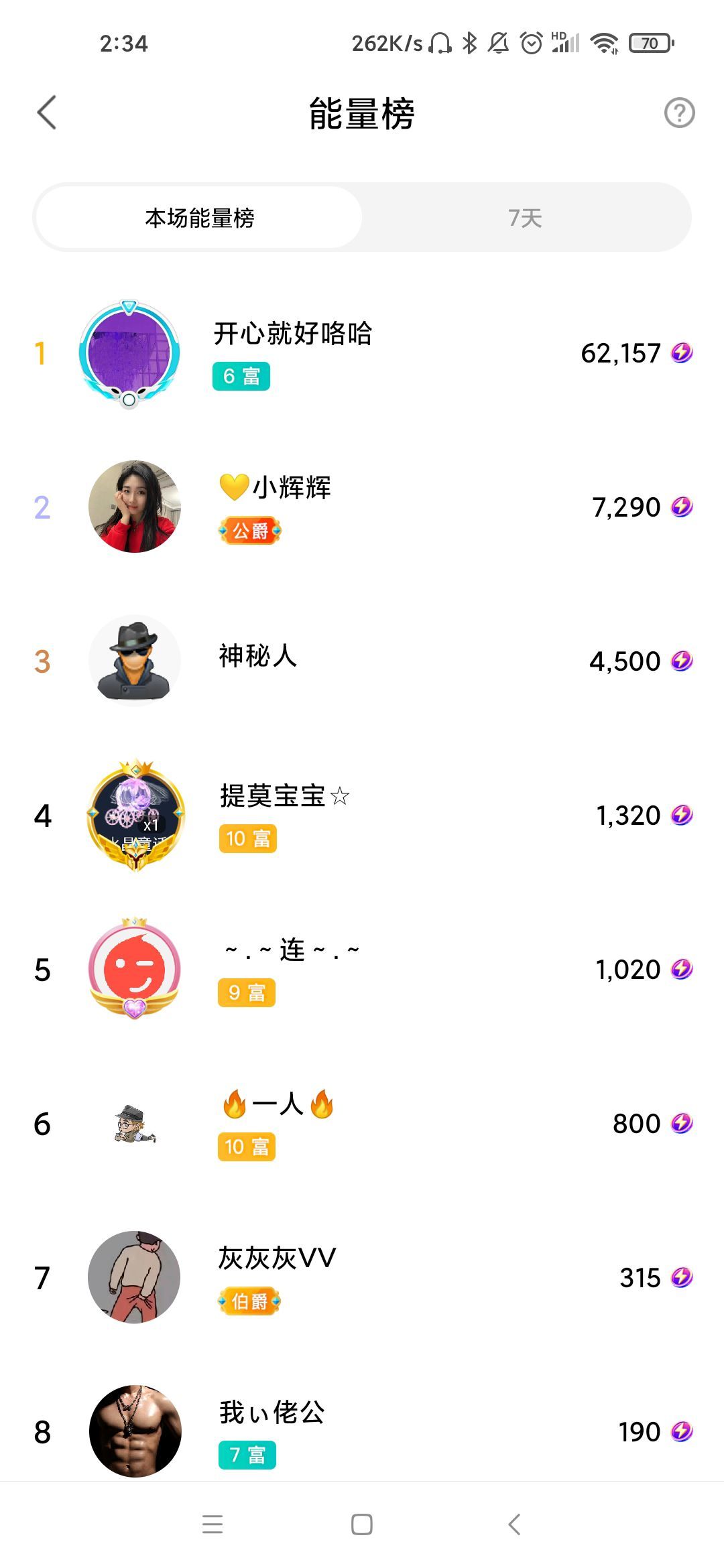724x1568 pixels.
Task: Tap the purple avatar of 开心就好咯哈
Action: pos(131,354)
